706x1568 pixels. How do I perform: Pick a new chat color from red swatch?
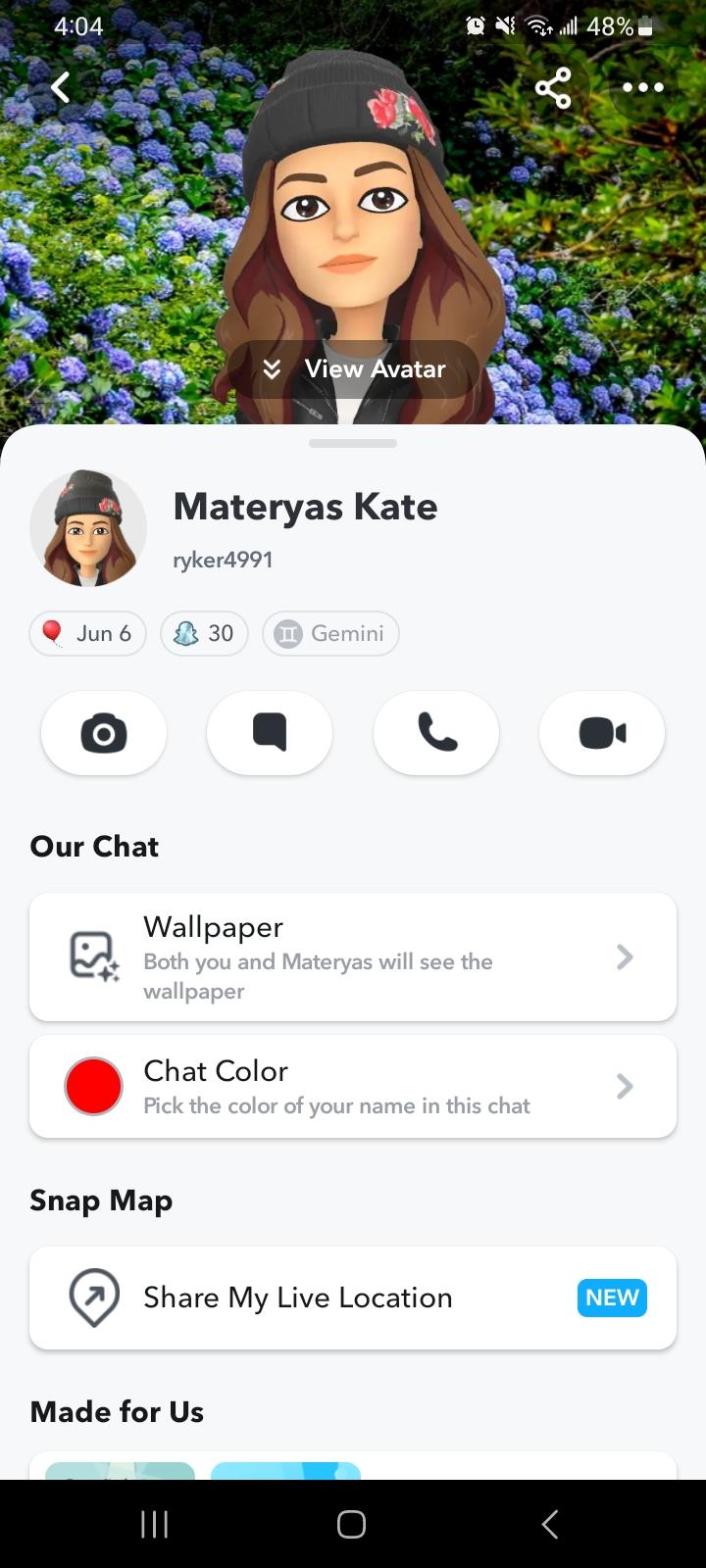(93, 1086)
